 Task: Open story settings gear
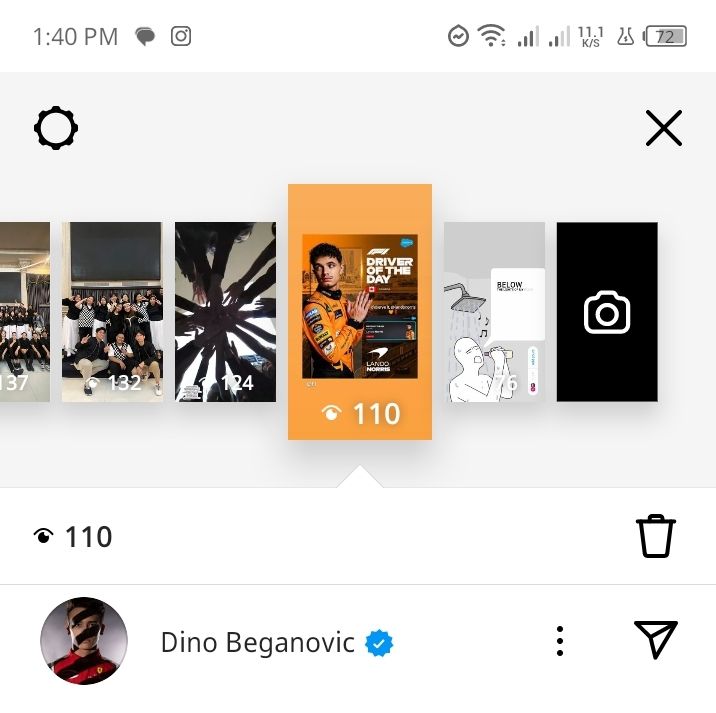pyautogui.click(x=56, y=129)
